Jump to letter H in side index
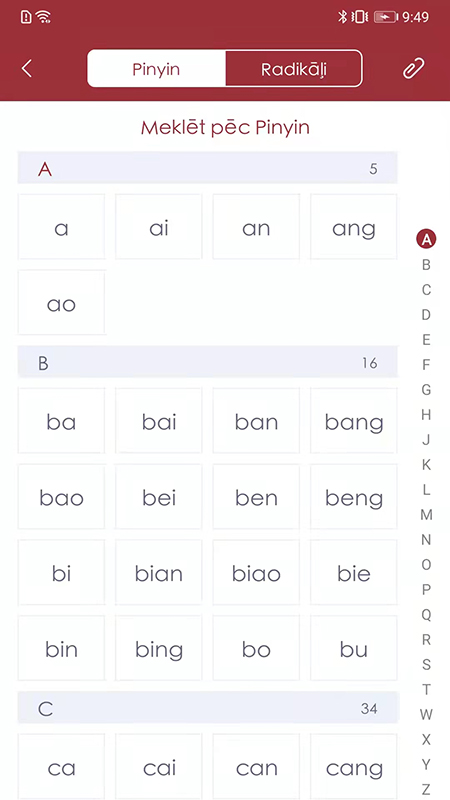The width and height of the screenshot is (450, 800). click(426, 415)
